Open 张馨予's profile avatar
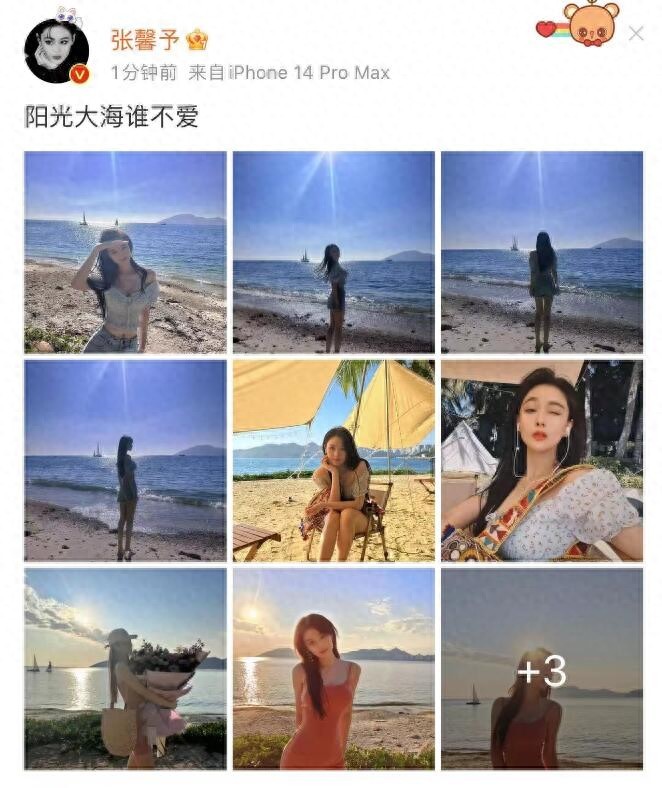Screen dimensions: 662x788 click(56, 50)
